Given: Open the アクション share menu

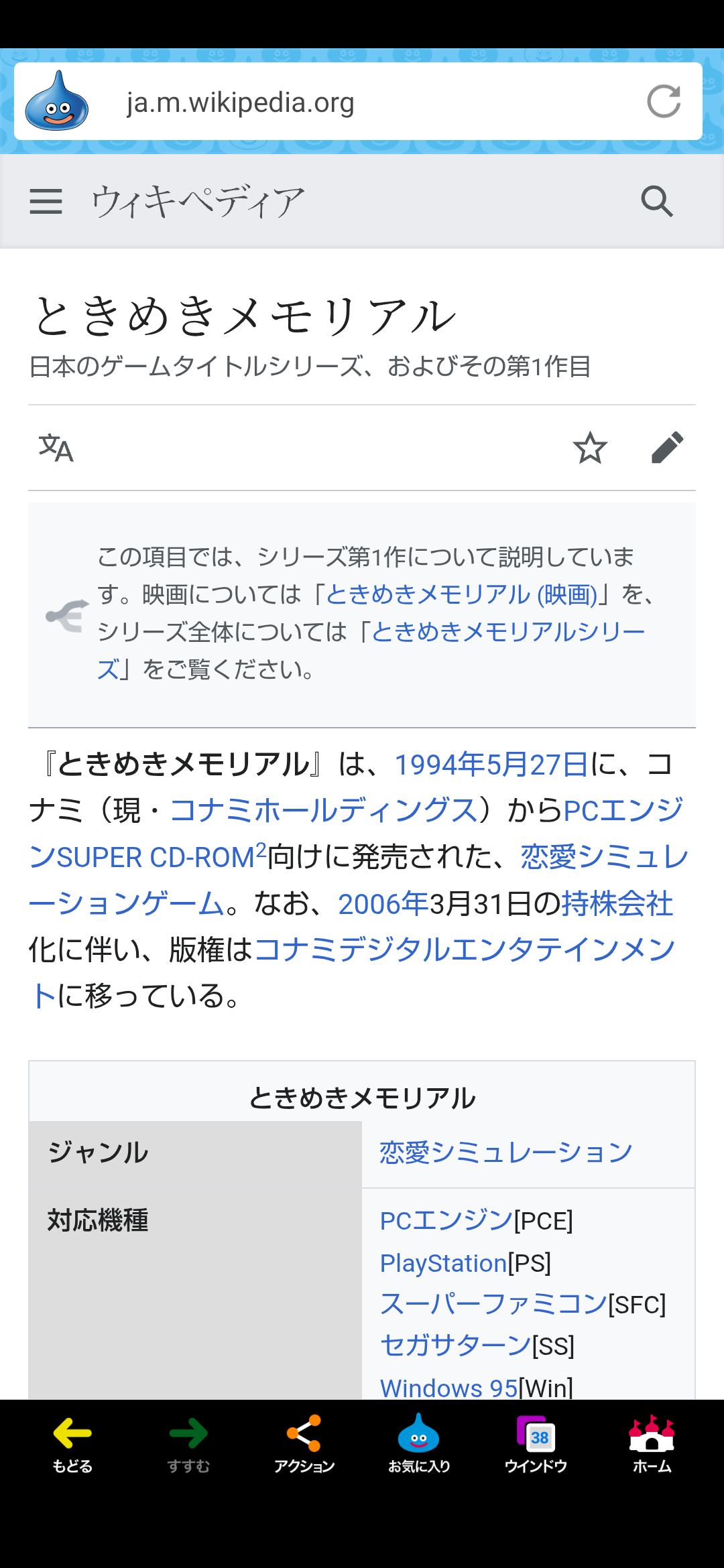Looking at the screenshot, I should (304, 1444).
